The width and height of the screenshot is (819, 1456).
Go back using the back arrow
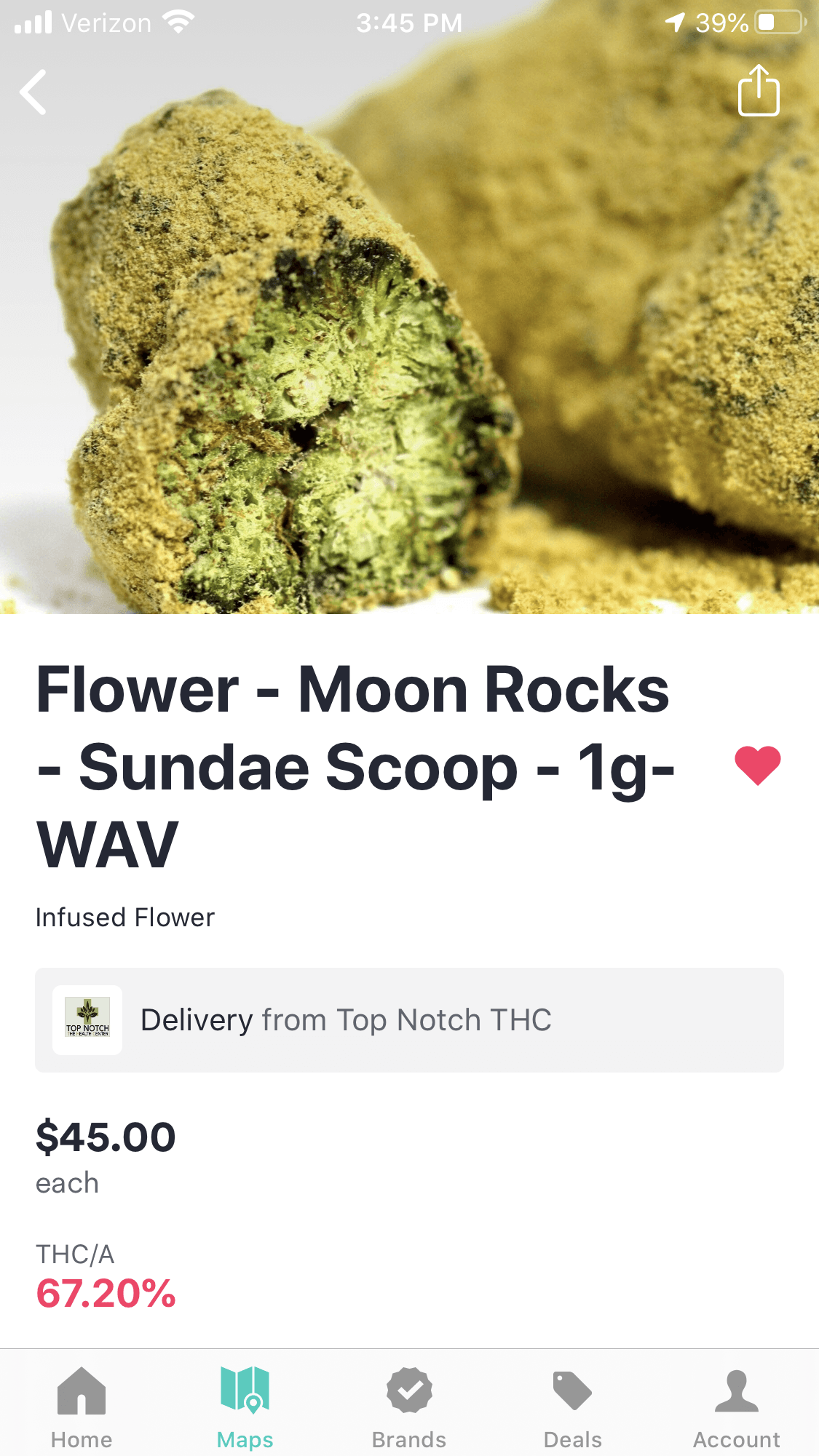coord(33,92)
